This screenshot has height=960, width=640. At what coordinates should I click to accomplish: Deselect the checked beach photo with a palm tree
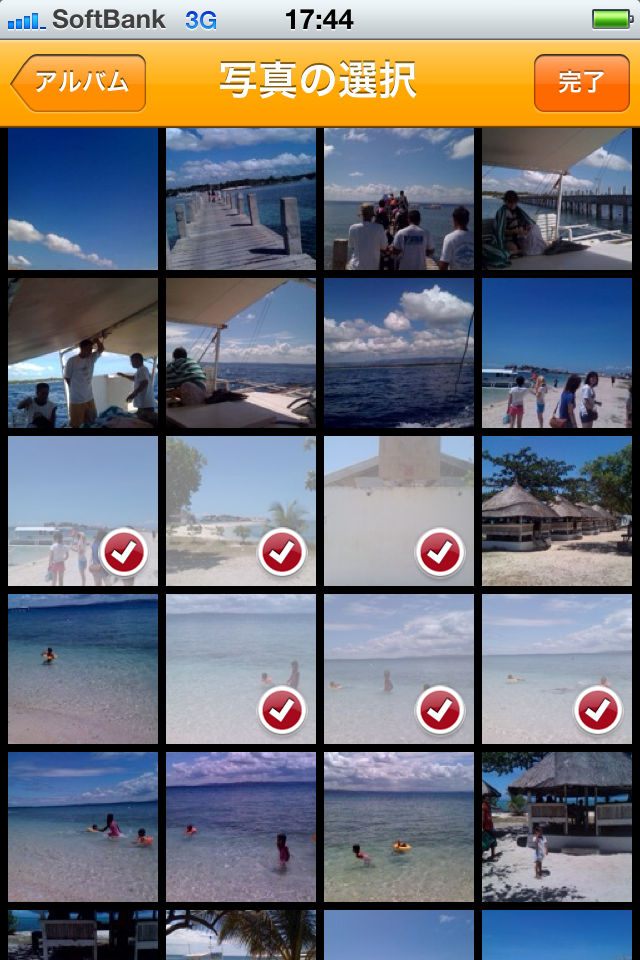(x=240, y=510)
